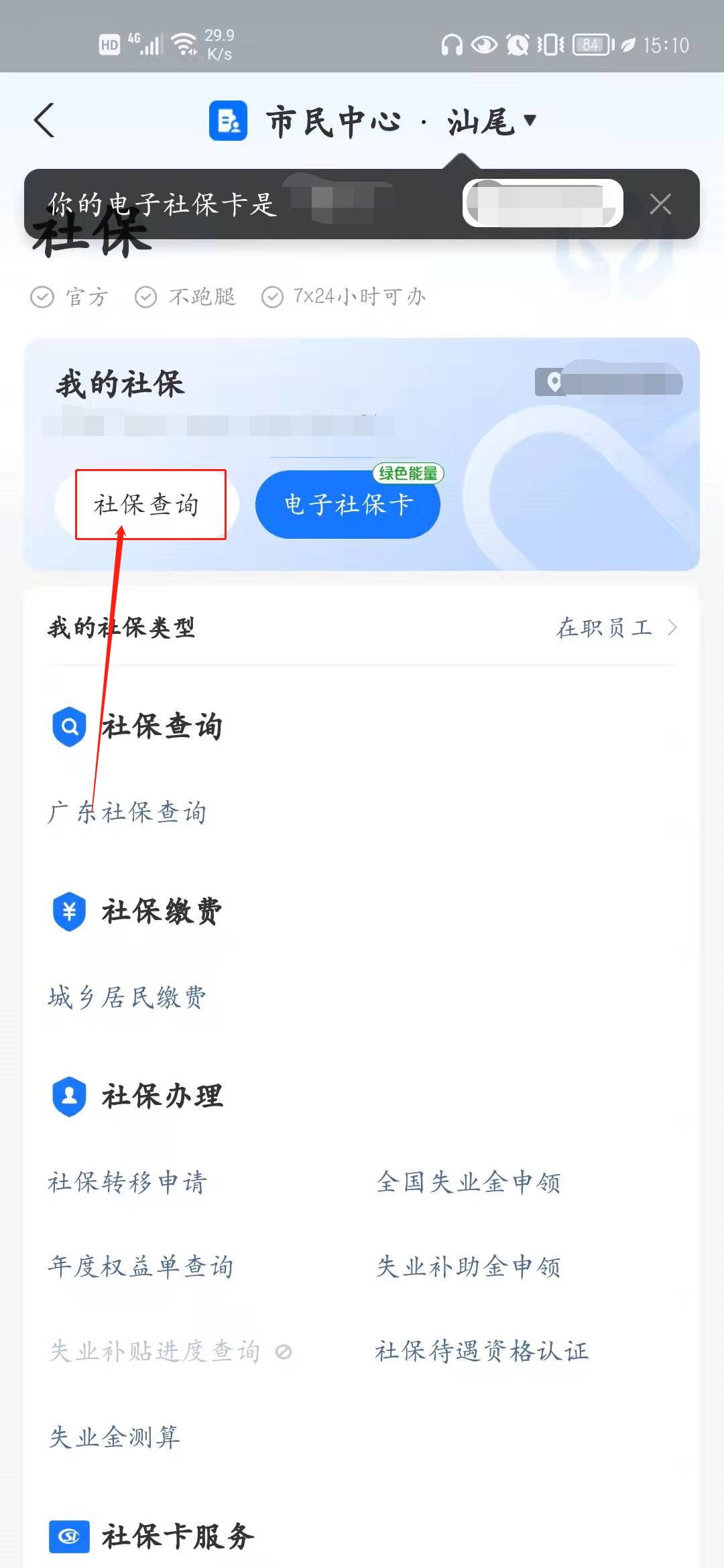Image resolution: width=724 pixels, height=1568 pixels.
Task: Open 广东社保查询
Action: (127, 812)
